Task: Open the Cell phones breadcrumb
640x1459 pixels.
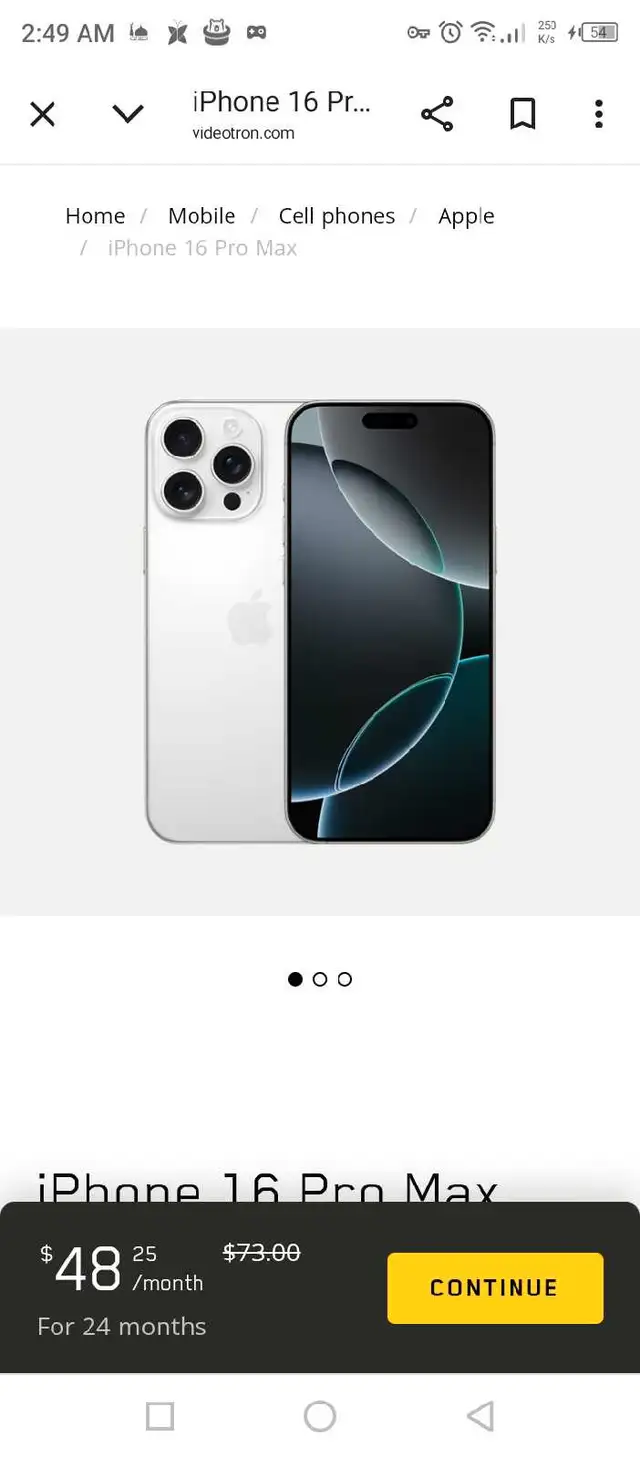Action: point(337,216)
